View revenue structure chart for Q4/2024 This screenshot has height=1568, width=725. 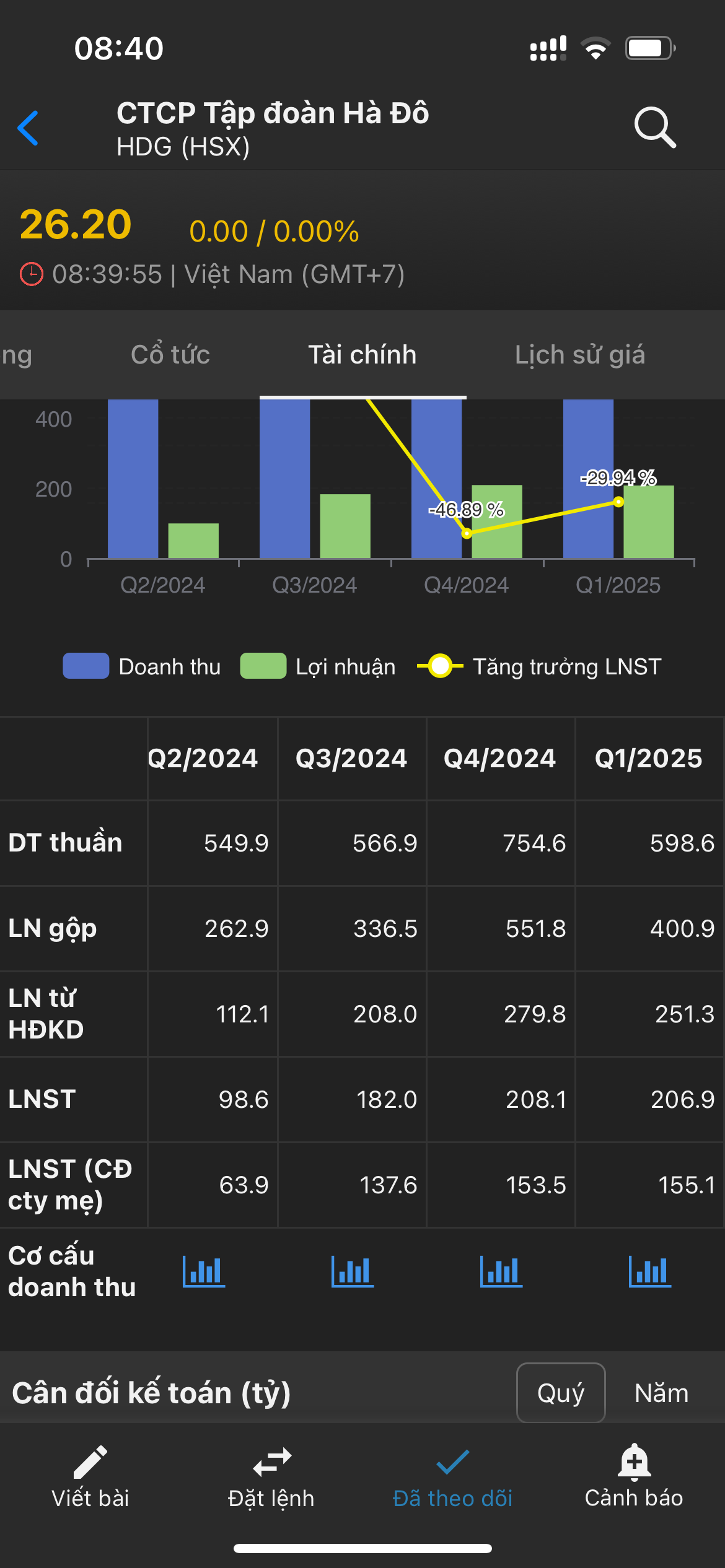pos(501,1271)
